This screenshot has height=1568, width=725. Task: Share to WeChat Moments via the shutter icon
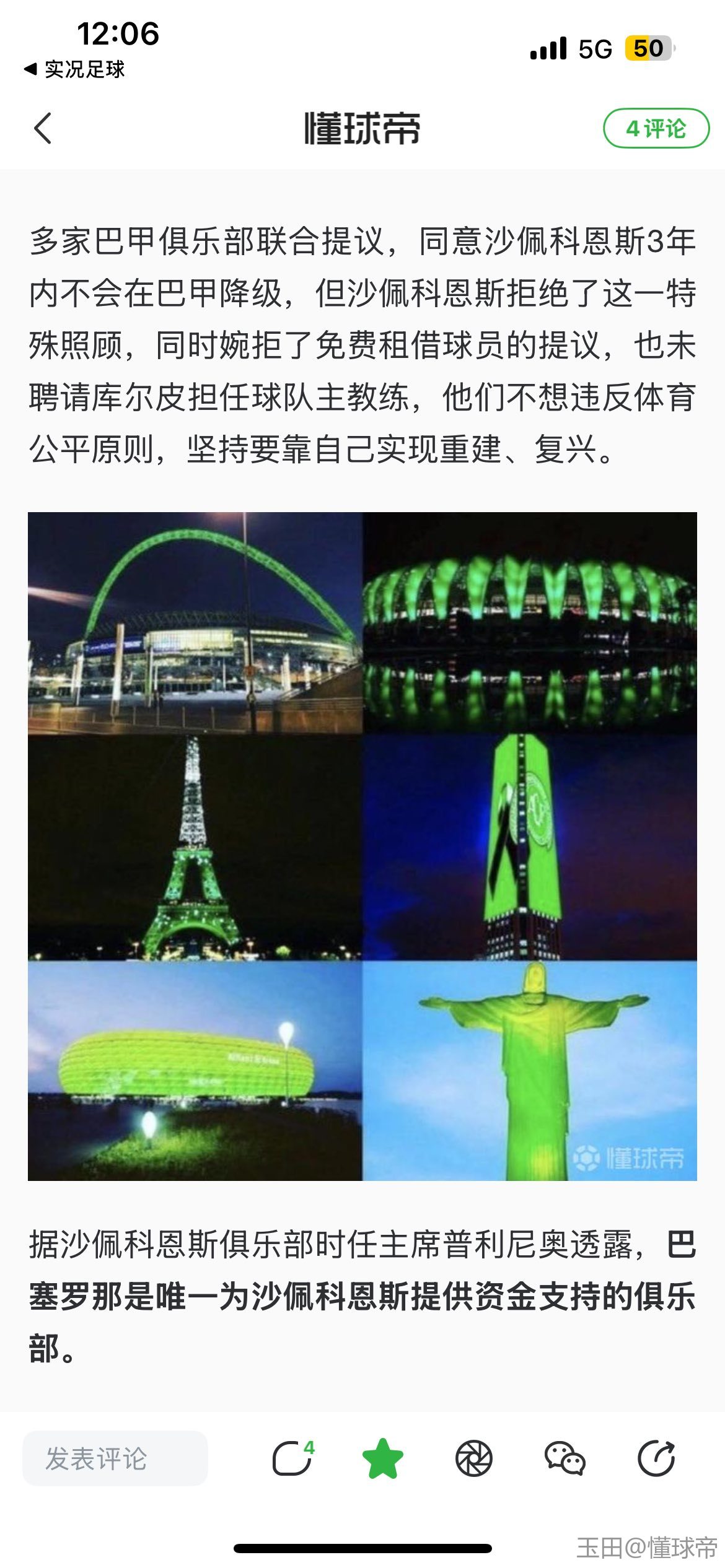point(473,1458)
